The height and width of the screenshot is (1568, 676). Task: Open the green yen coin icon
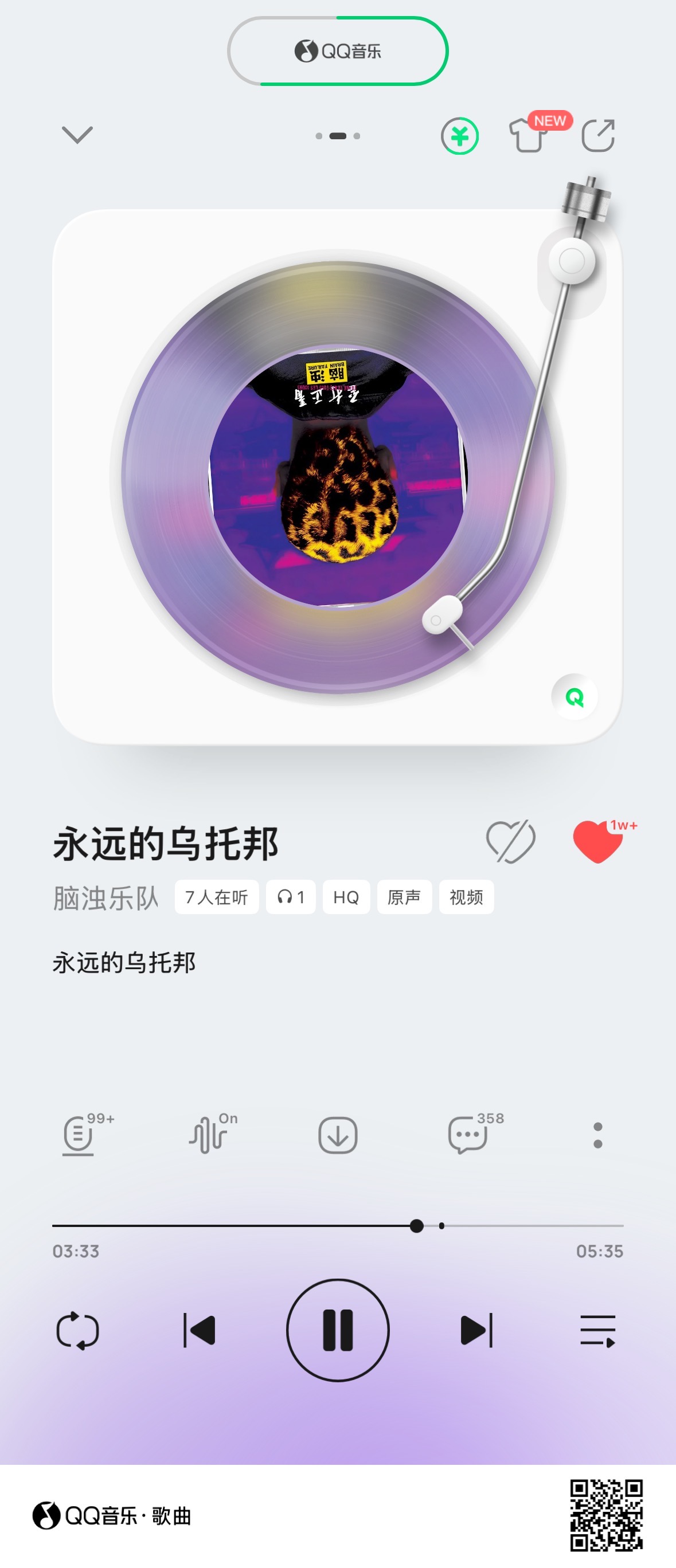[x=460, y=136]
